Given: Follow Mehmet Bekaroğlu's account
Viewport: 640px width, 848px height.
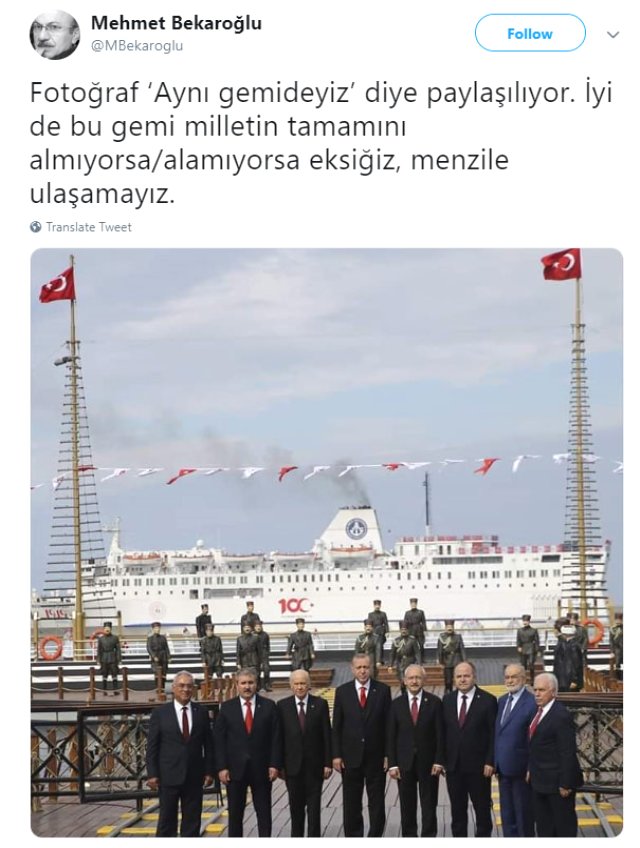Looking at the screenshot, I should coord(529,34).
